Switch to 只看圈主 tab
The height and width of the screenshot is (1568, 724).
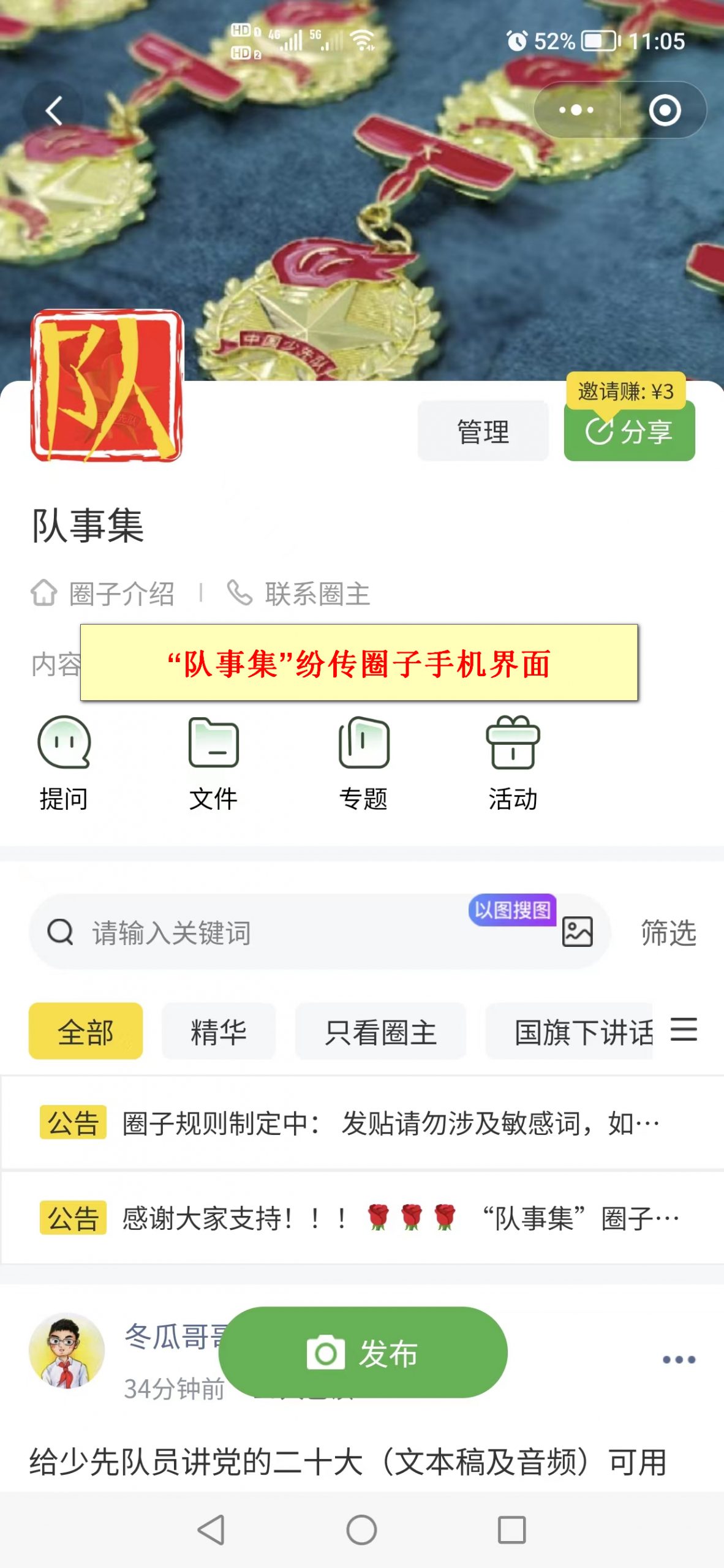(x=380, y=1032)
